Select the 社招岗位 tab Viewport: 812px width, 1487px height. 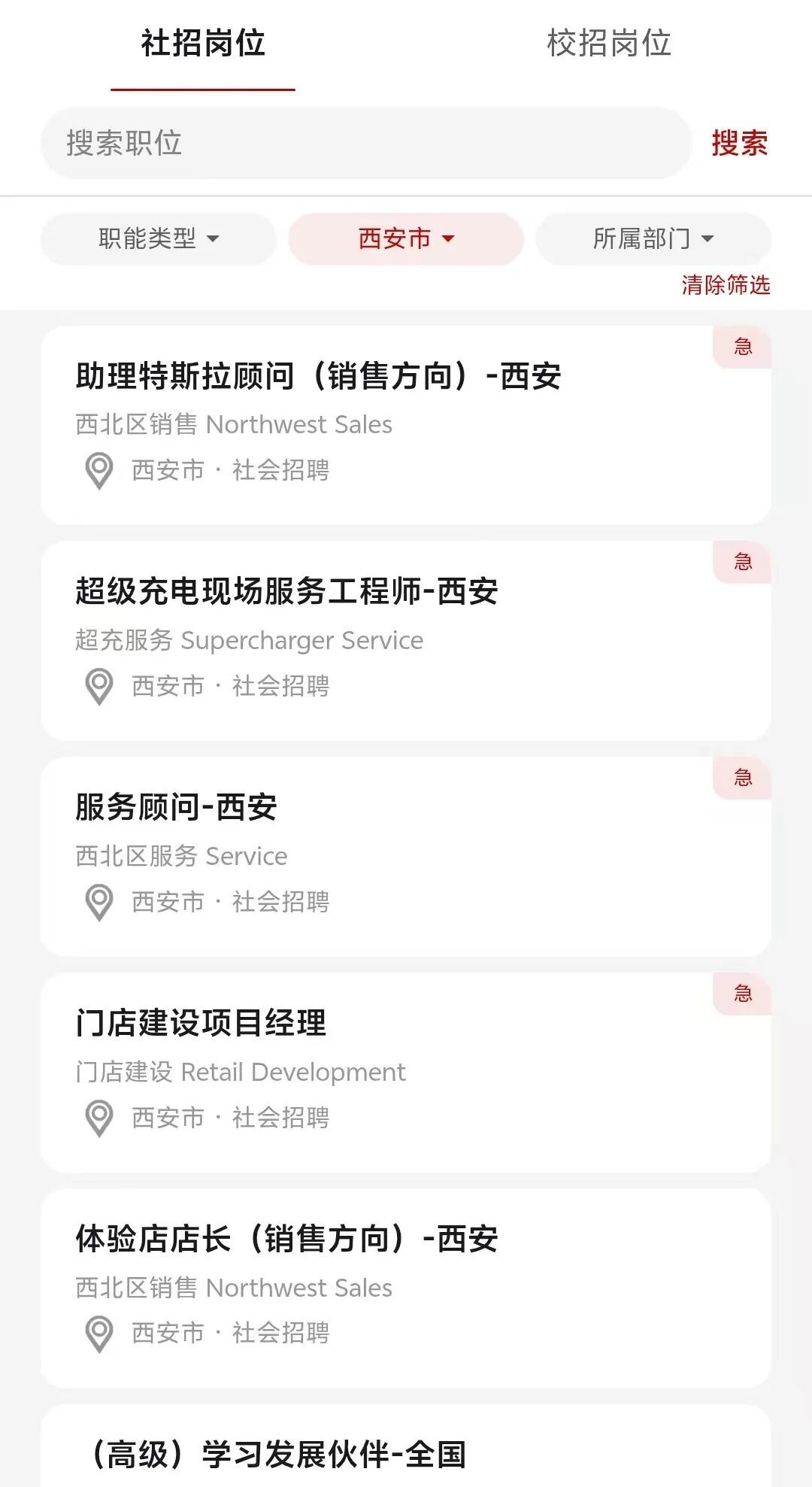coord(203,44)
